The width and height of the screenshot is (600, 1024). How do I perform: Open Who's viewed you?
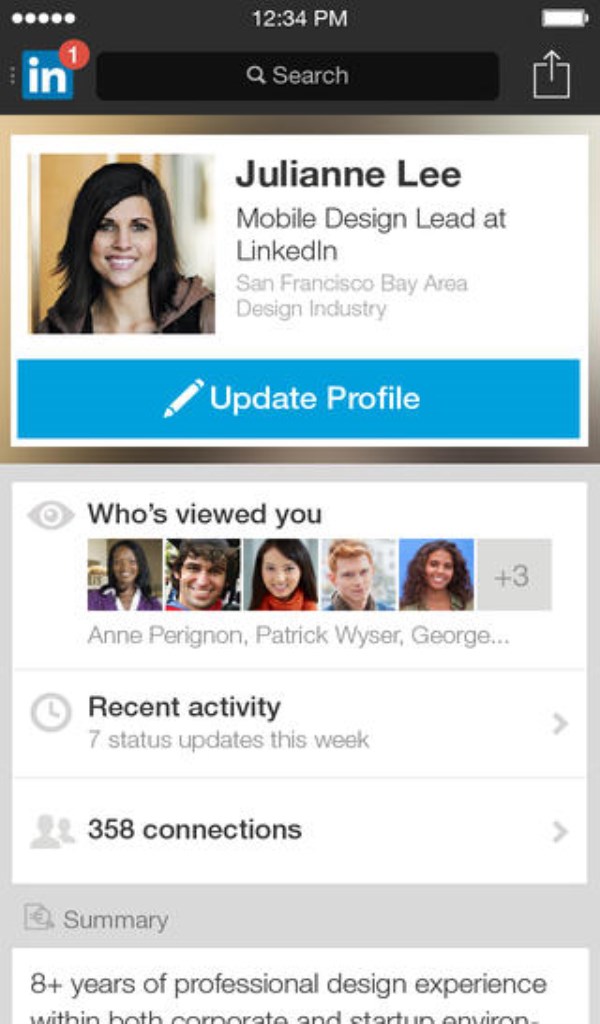[x=205, y=514]
